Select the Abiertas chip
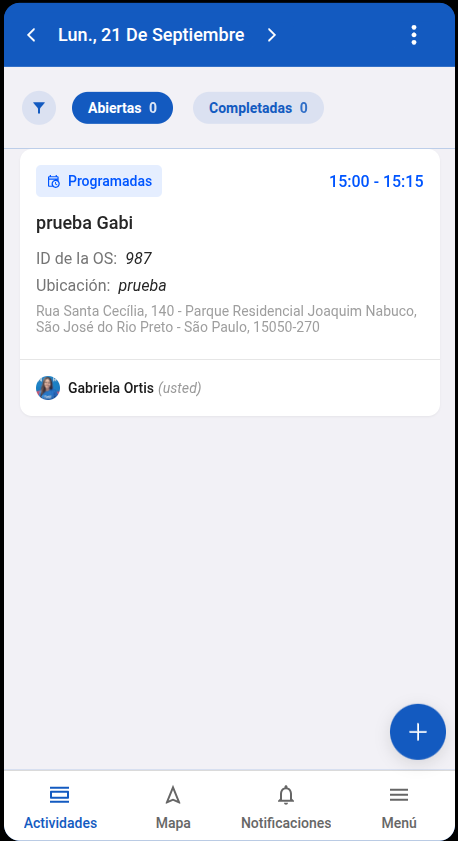The width and height of the screenshot is (458, 841). pos(122,108)
